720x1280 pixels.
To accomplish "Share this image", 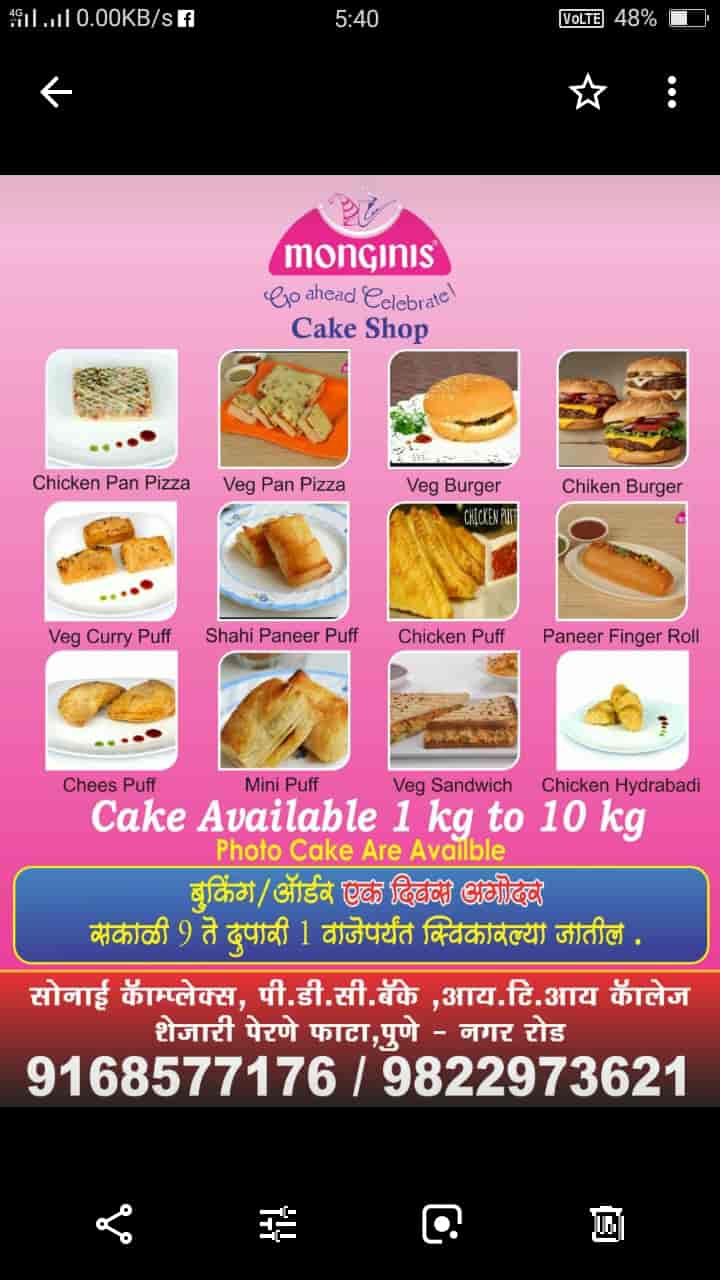I will [x=114, y=1224].
